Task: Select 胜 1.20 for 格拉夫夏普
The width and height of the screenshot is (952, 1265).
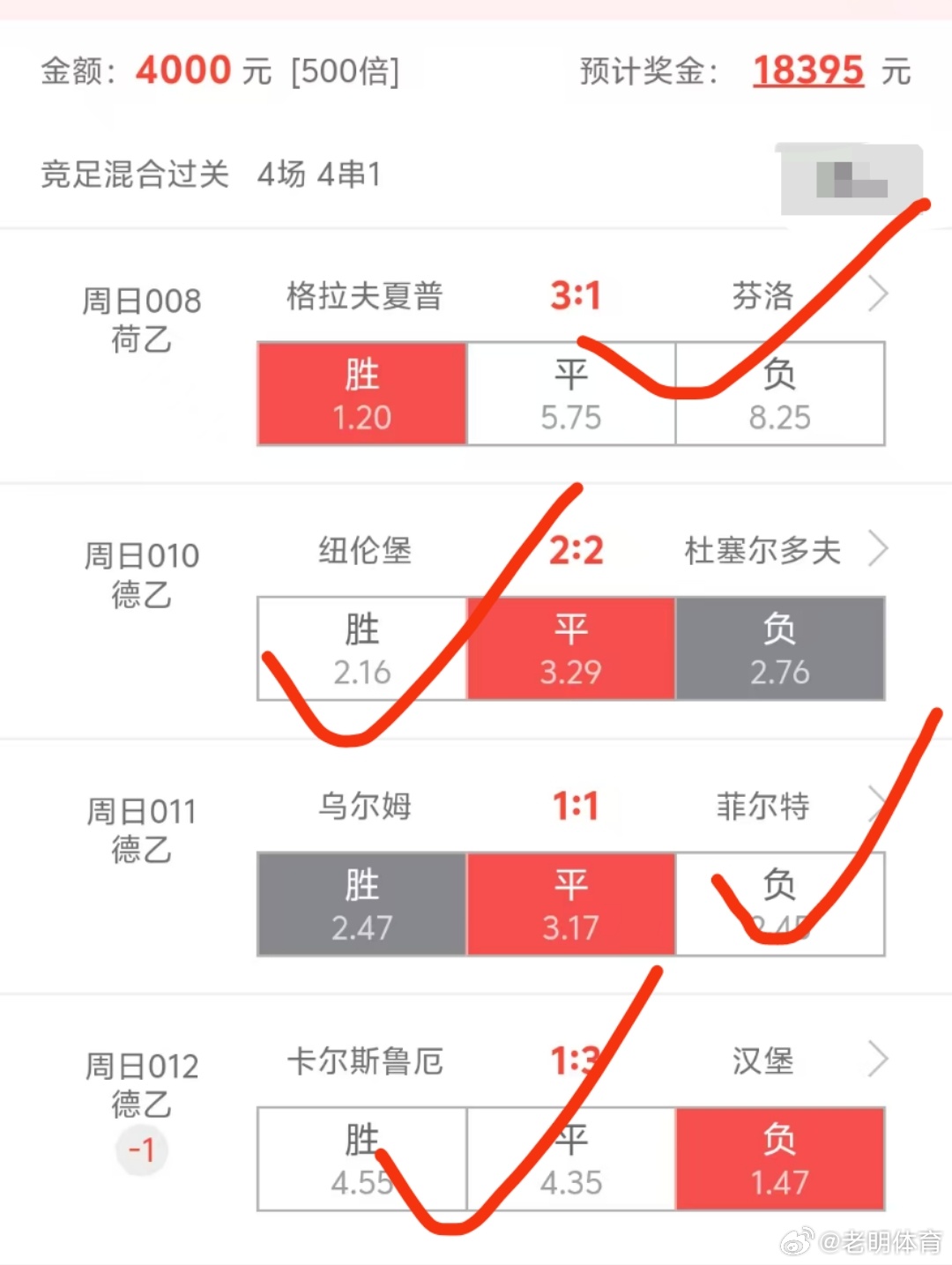Action: (361, 392)
